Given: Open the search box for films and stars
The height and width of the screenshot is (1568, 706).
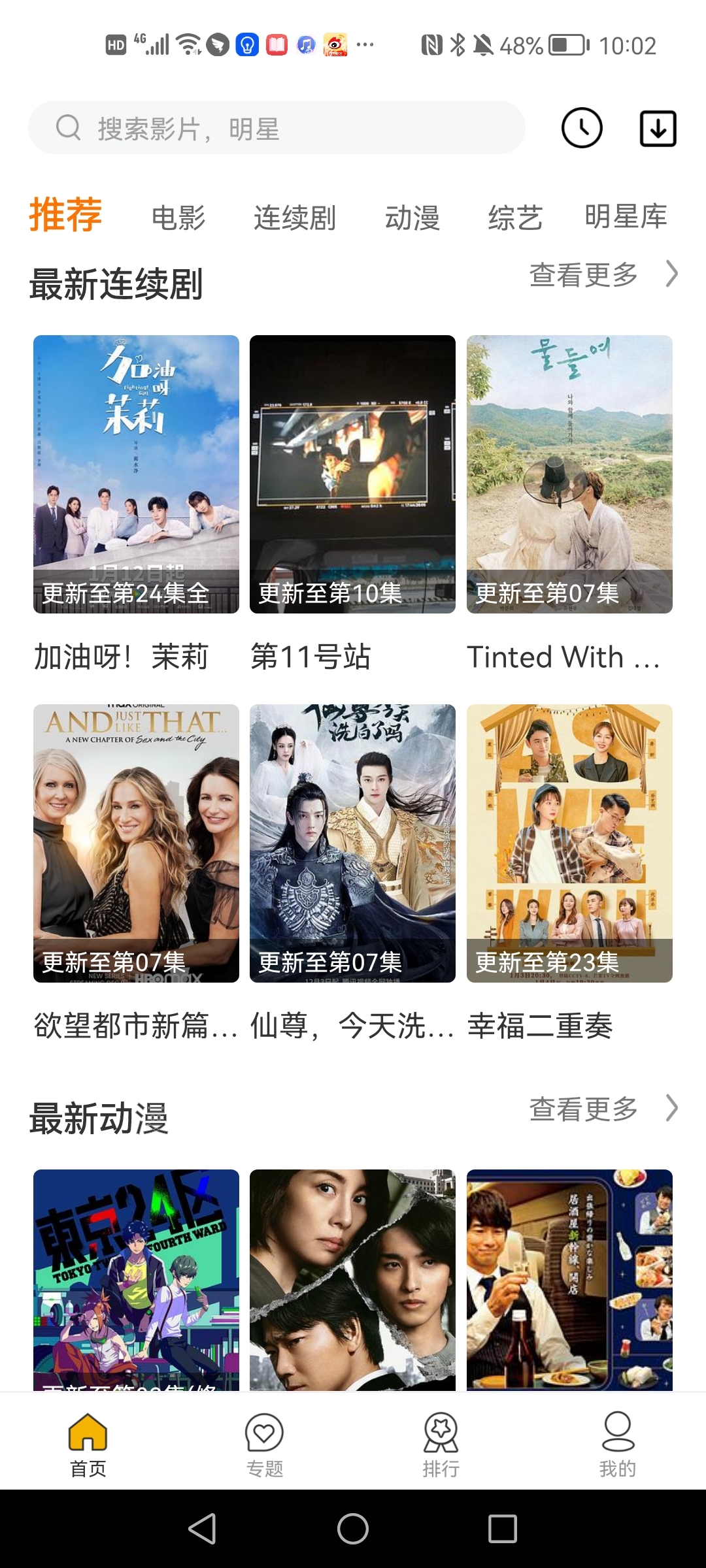Looking at the screenshot, I should 276,128.
